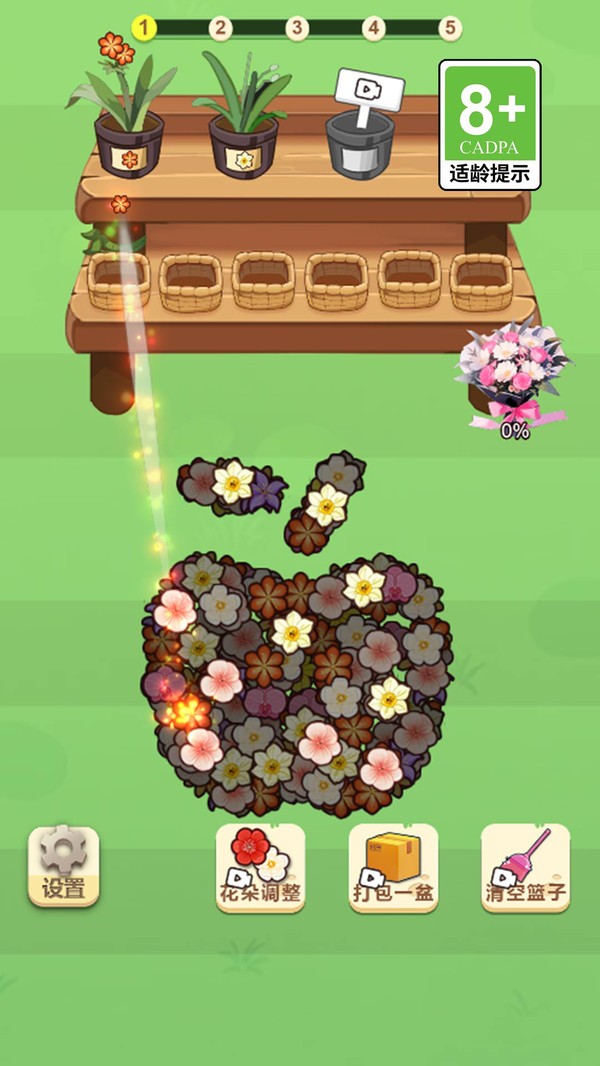Open the 设置 settings button
This screenshot has height=1066, width=600.
point(64,865)
